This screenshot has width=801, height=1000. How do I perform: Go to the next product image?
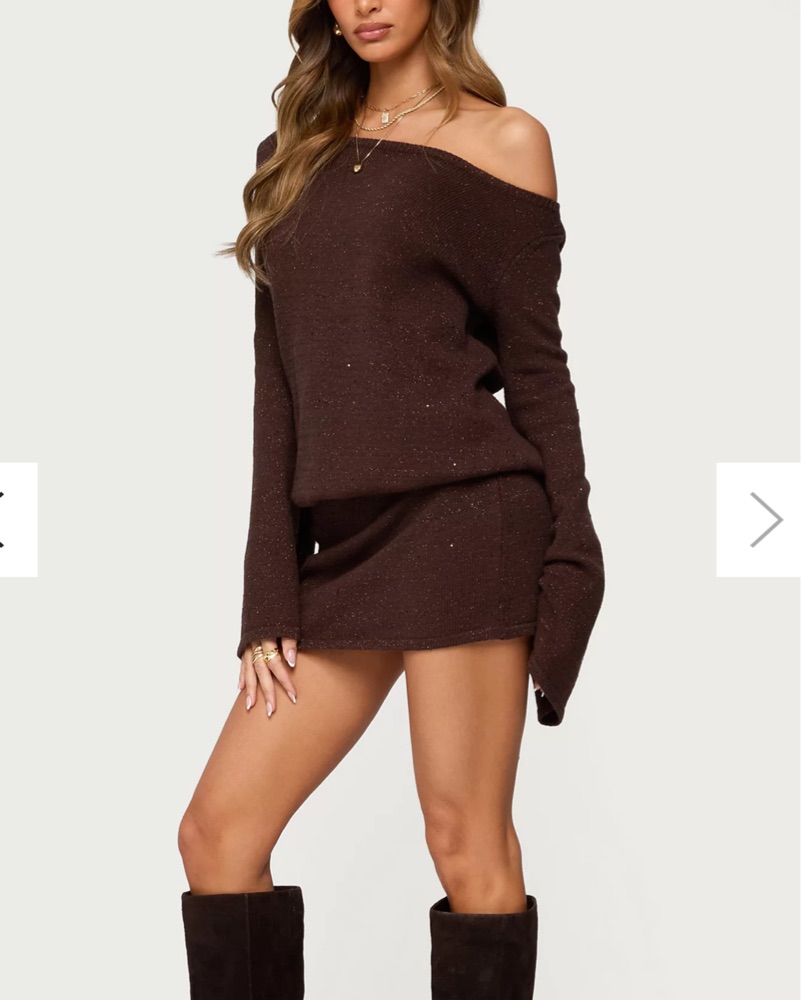pyautogui.click(x=759, y=519)
